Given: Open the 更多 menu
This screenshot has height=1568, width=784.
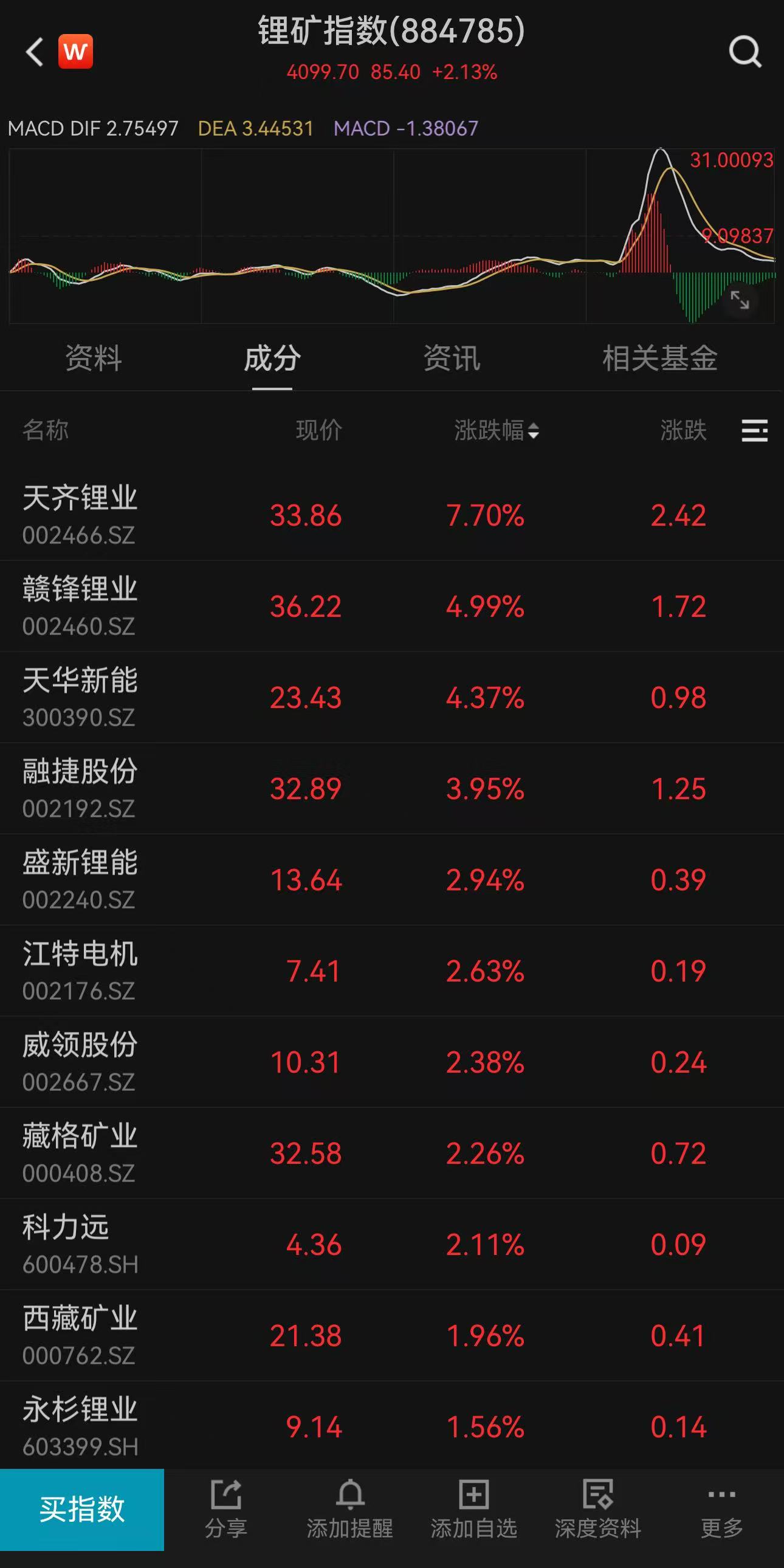Looking at the screenshot, I should coord(722,1510).
